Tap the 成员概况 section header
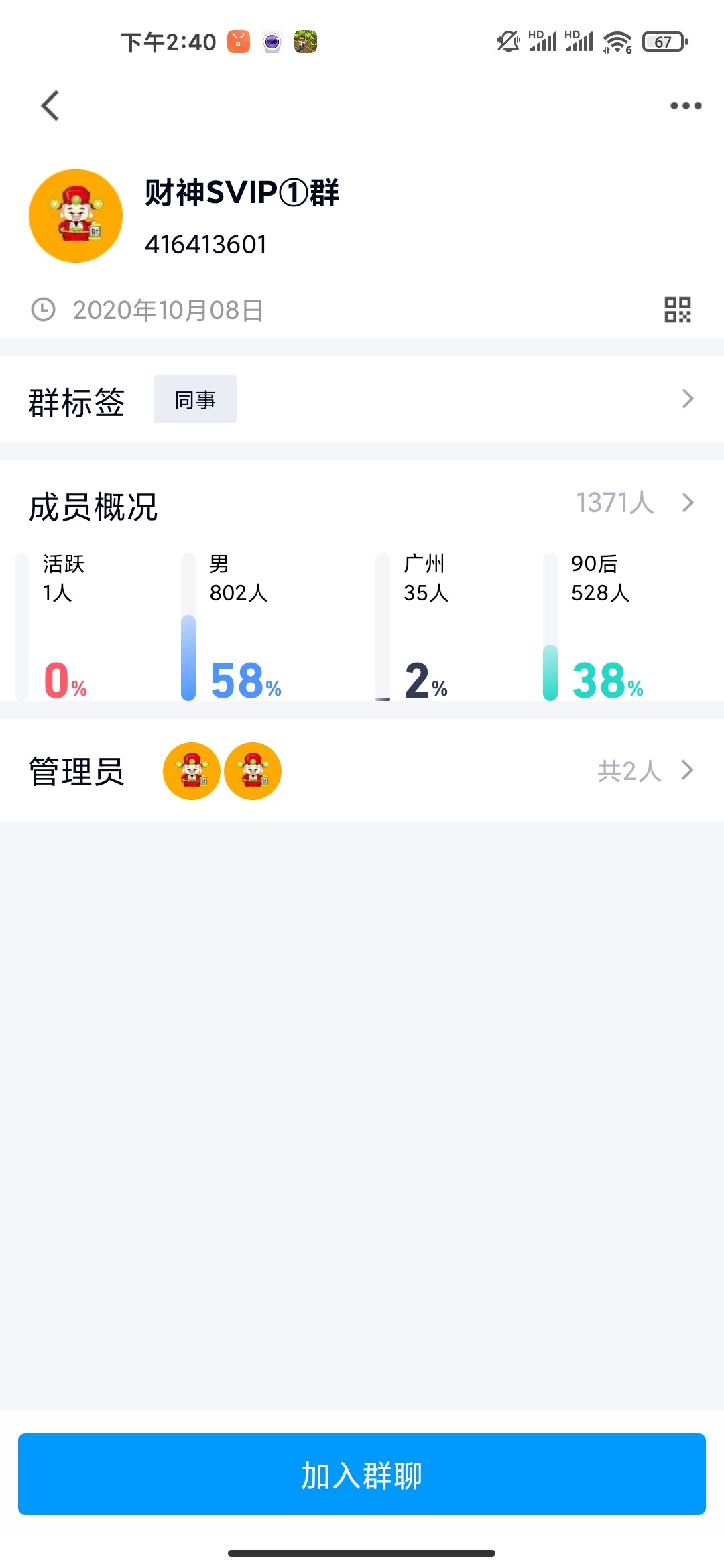Viewport: 724px width, 1568px height. point(93,507)
